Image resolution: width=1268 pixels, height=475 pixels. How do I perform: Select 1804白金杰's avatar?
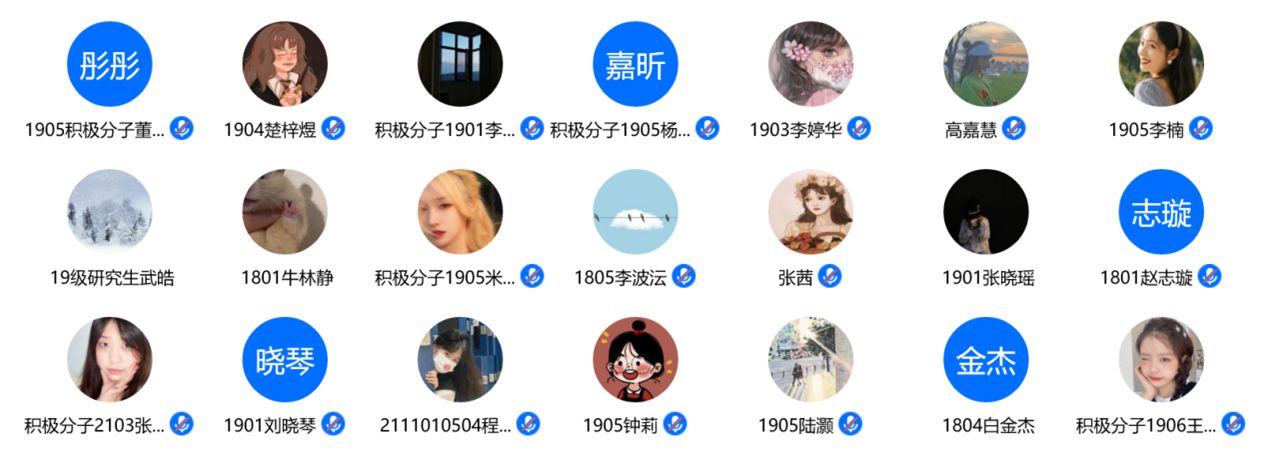pos(985,360)
